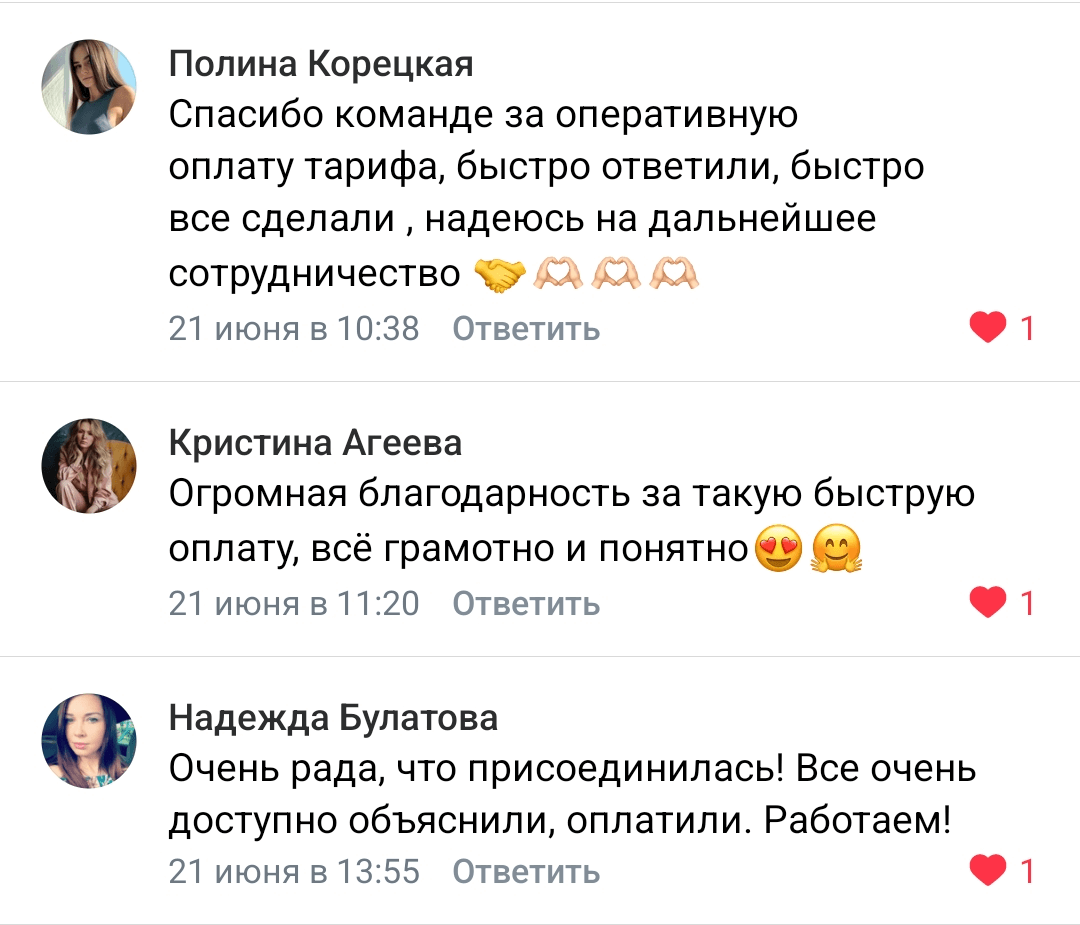1080x925 pixels.
Task: Open Кристина Агеева's profile avatar
Action: pos(88,466)
